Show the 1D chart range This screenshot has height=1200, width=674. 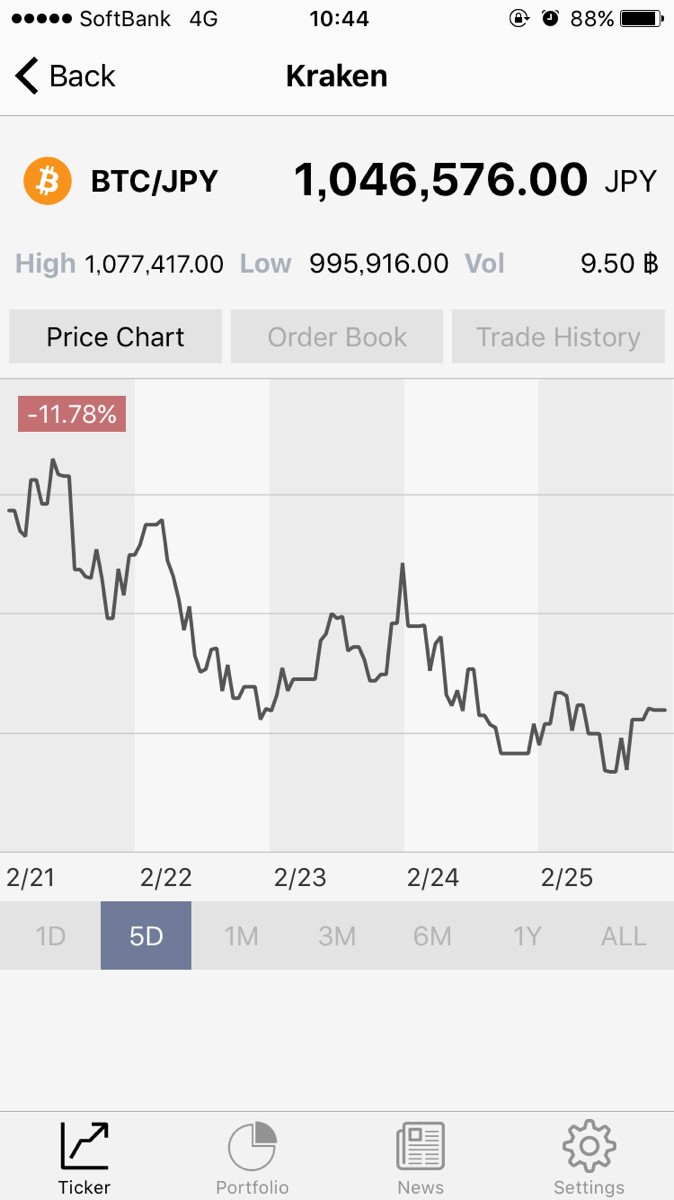pyautogui.click(x=50, y=936)
